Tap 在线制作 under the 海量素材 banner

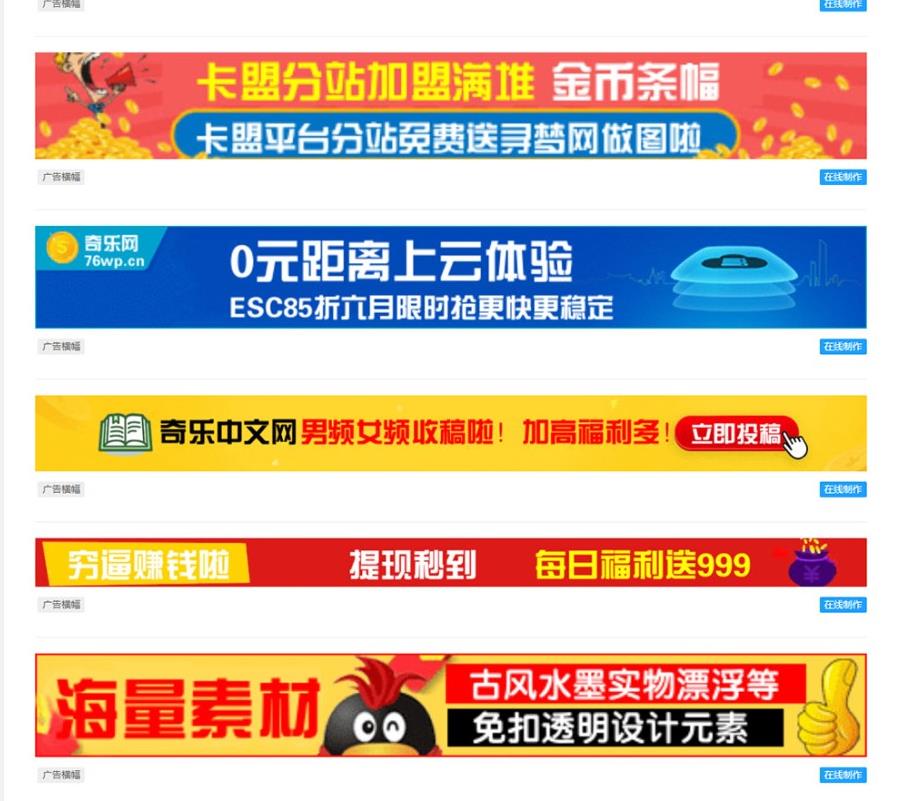842,775
